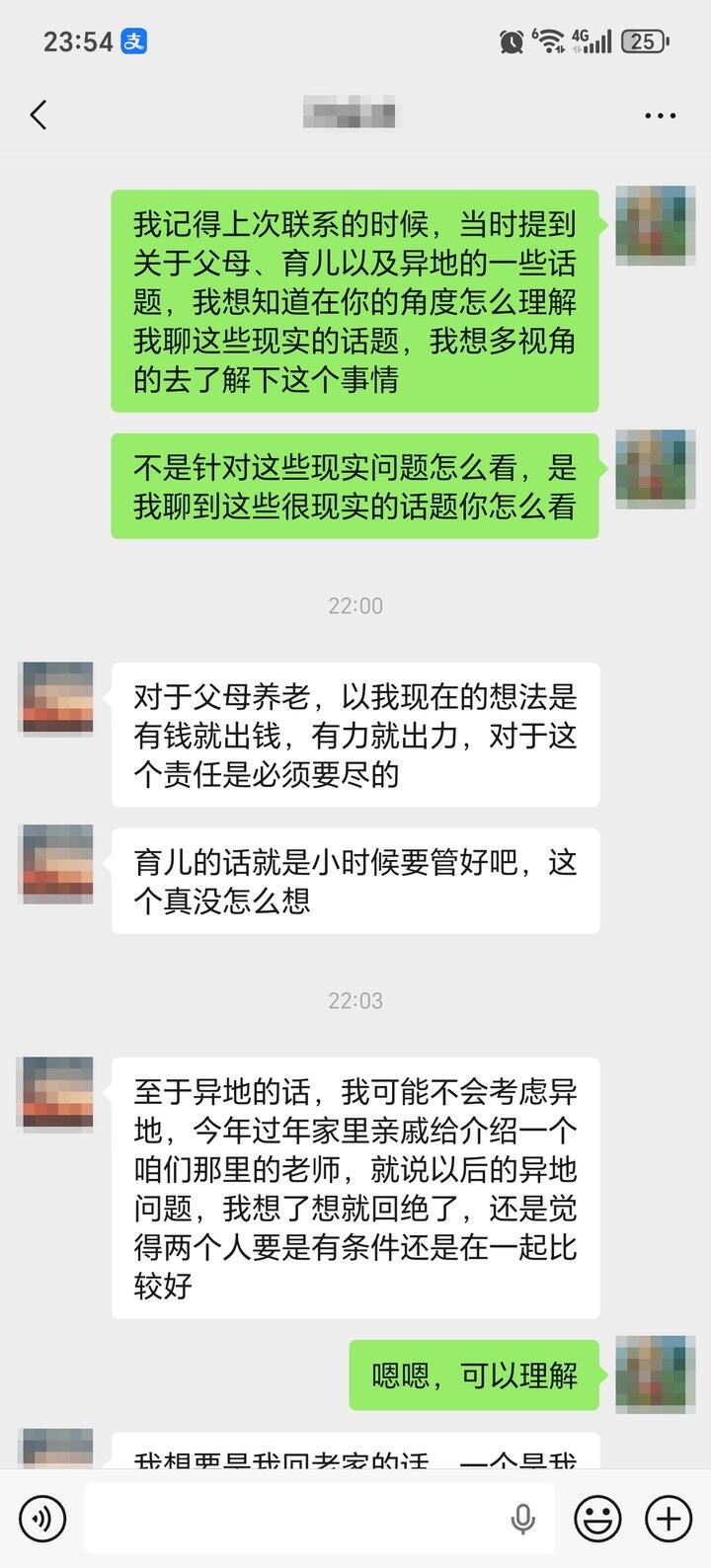Tap the blurred chat title at the top
This screenshot has height=1568, width=711.
coord(355,115)
